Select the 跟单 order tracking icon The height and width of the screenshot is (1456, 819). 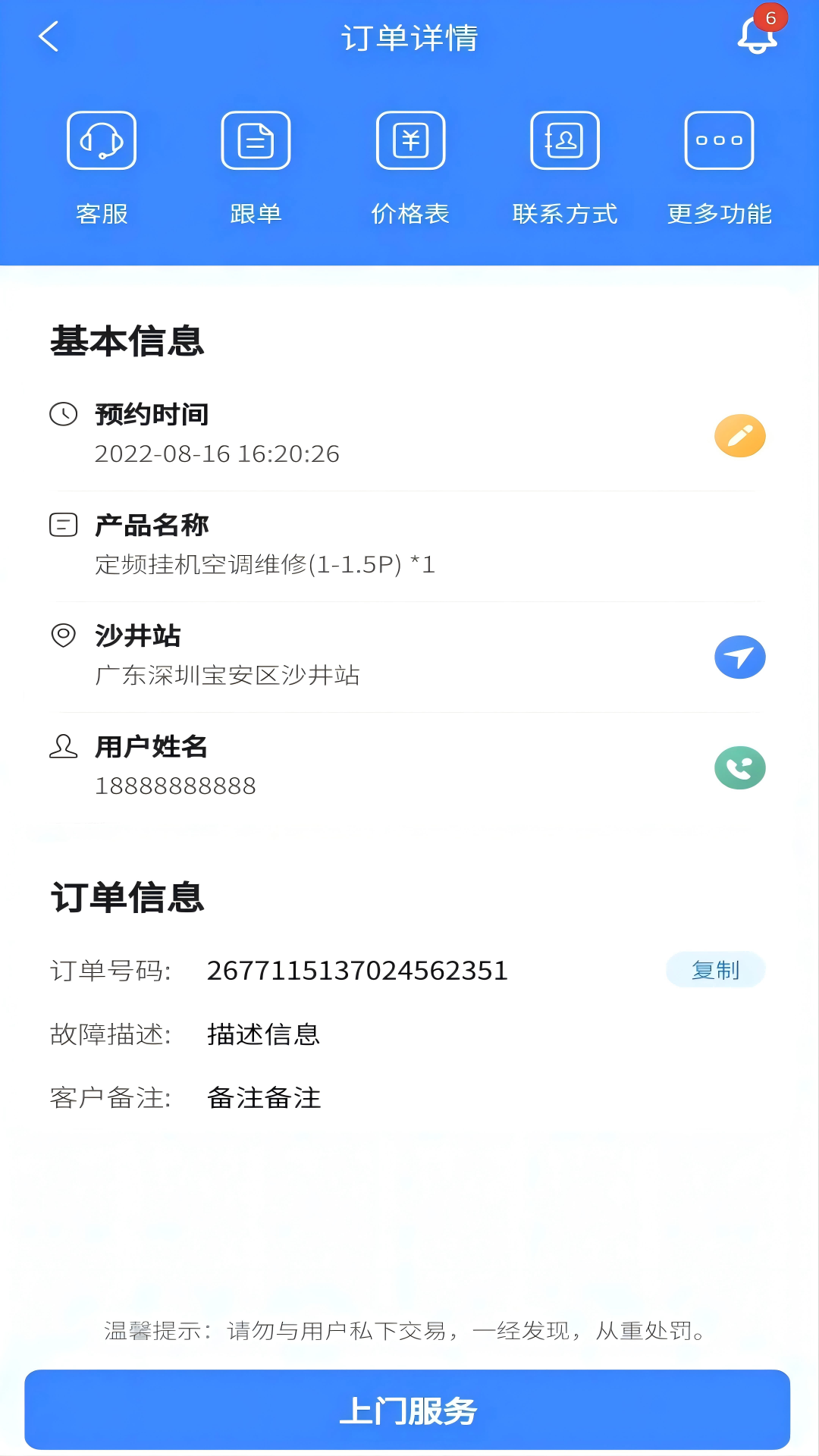tap(255, 140)
